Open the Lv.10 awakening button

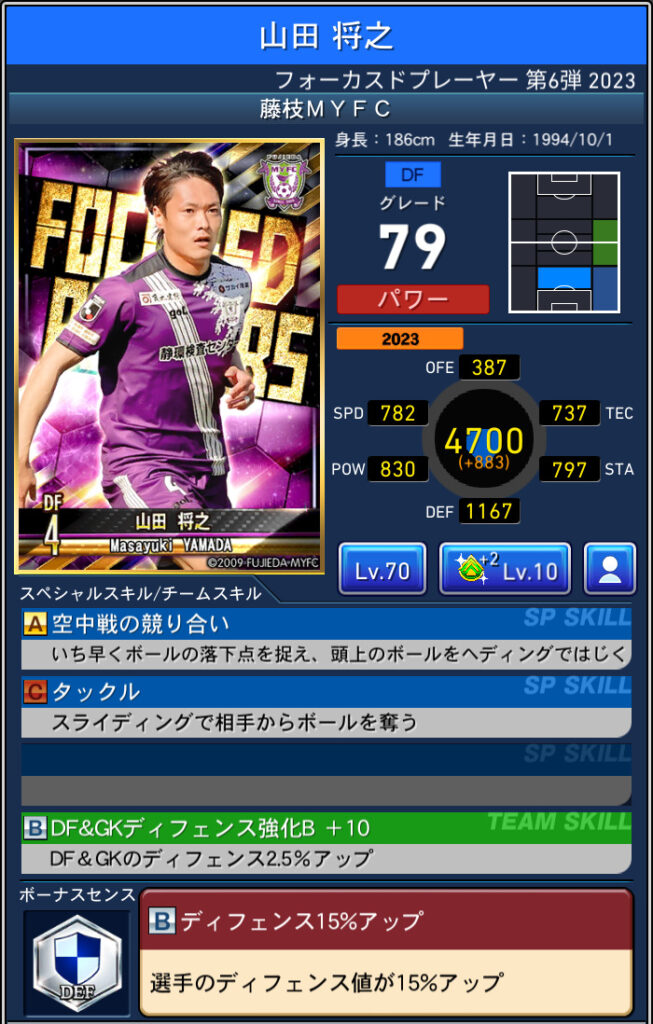click(505, 569)
